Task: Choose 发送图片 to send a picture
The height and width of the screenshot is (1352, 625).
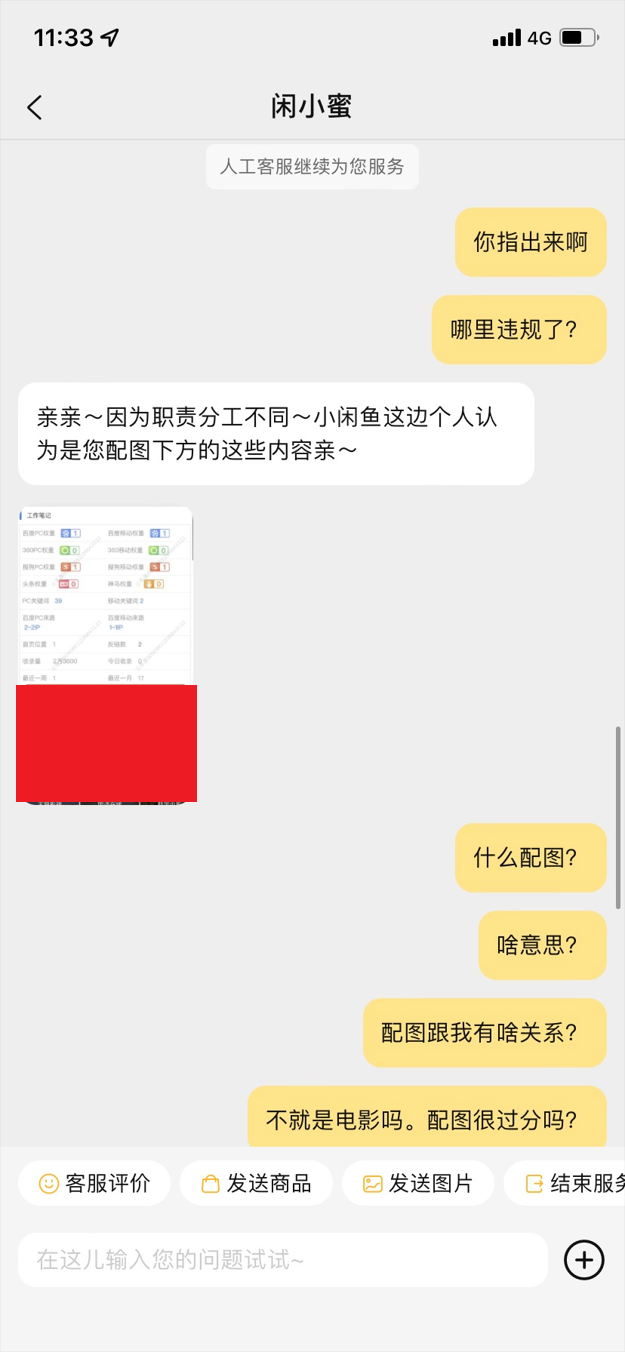Action: [418, 1184]
